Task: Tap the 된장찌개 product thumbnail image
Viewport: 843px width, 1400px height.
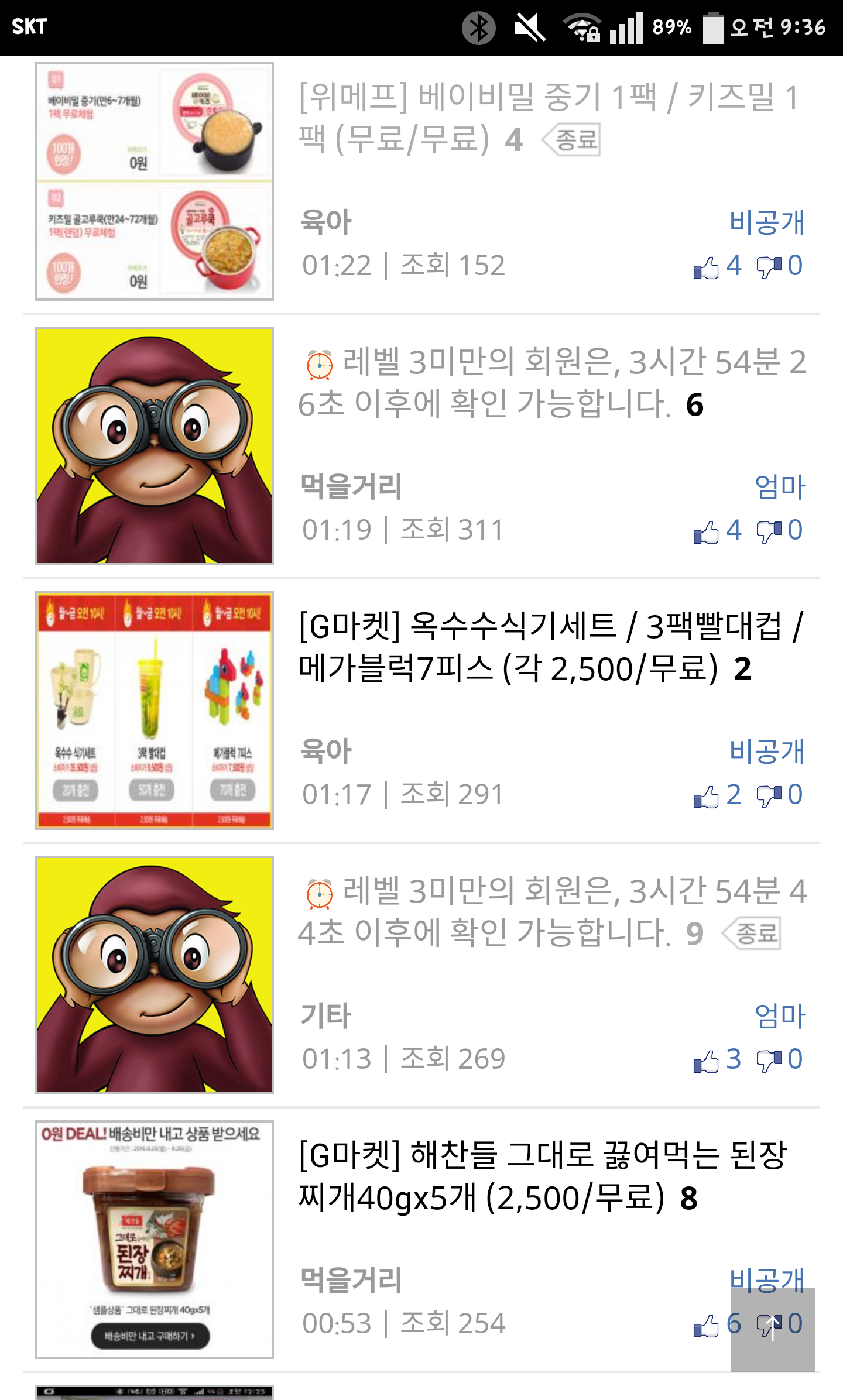Action: pos(155,1240)
